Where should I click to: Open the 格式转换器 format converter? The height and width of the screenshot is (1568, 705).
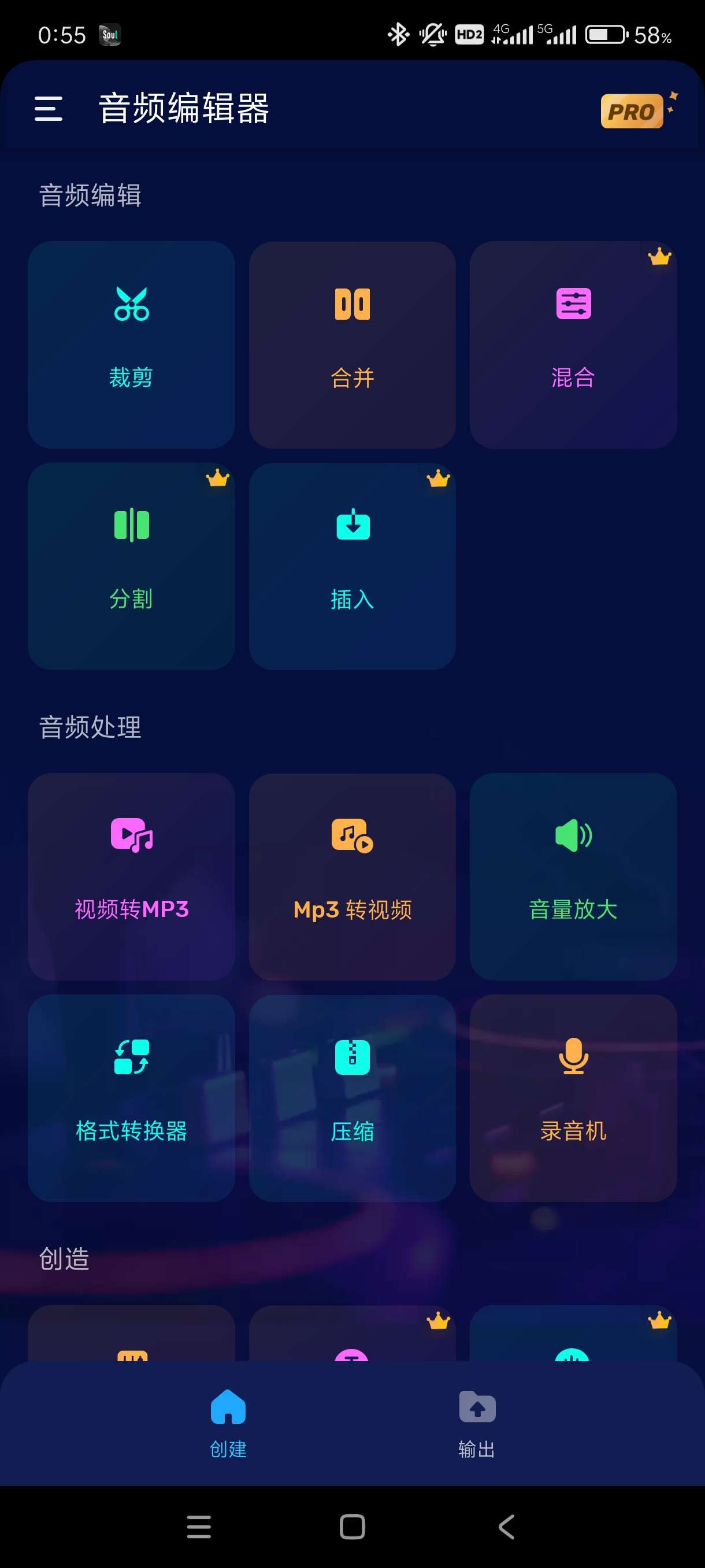coord(131,1098)
